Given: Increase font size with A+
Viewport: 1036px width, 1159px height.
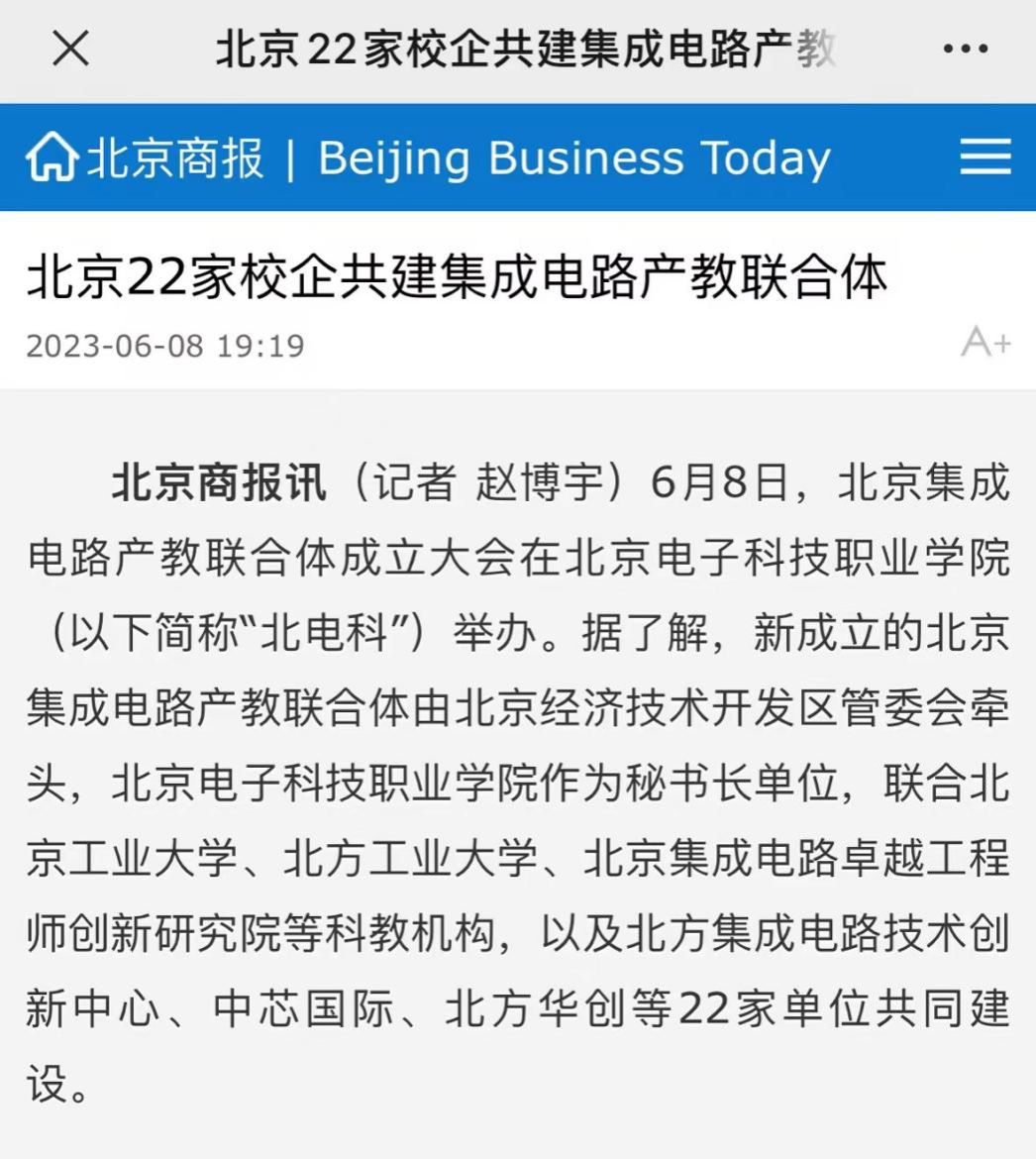Looking at the screenshot, I should pos(985,343).
